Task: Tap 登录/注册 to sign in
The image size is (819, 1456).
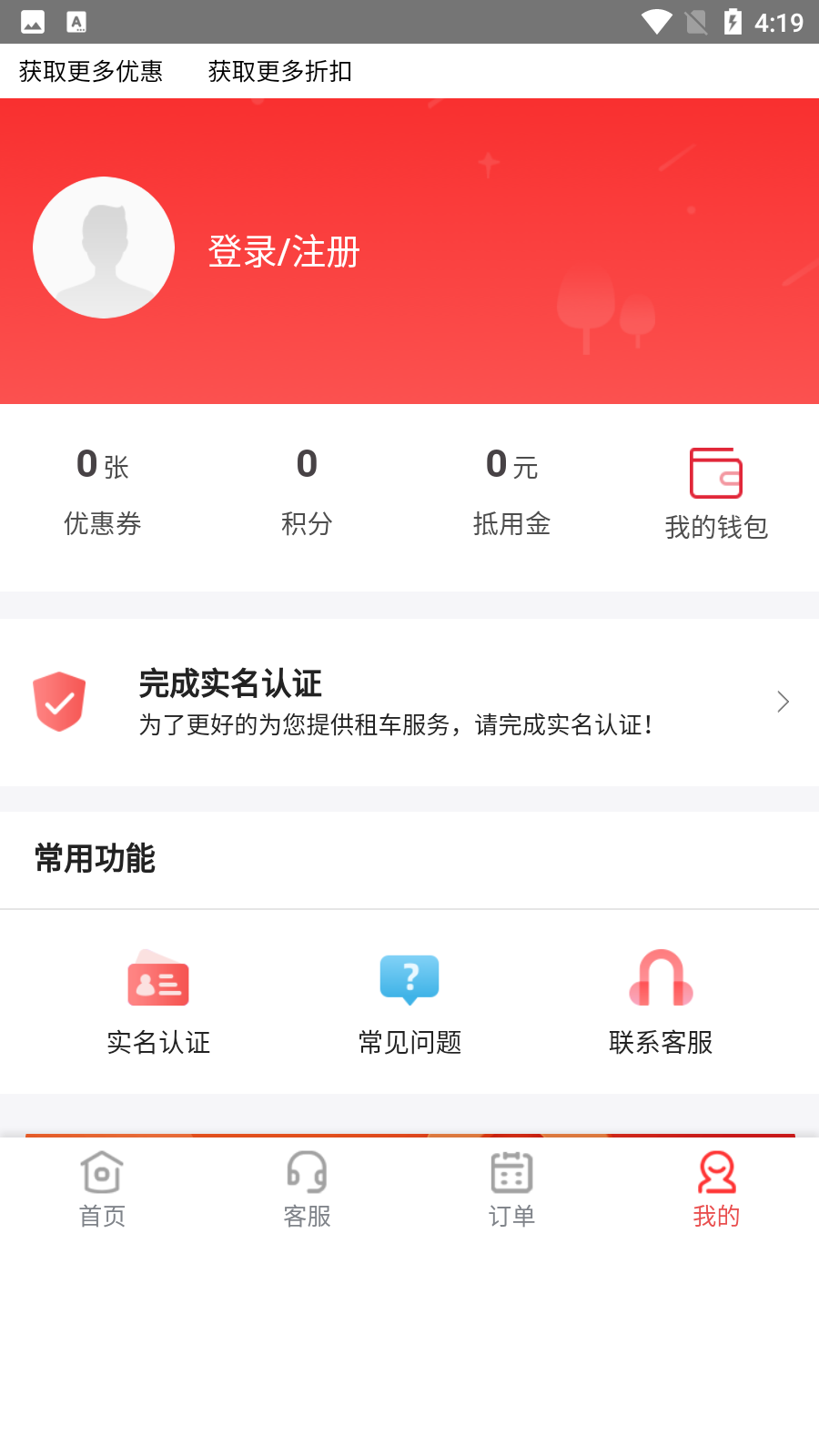Action: click(285, 253)
